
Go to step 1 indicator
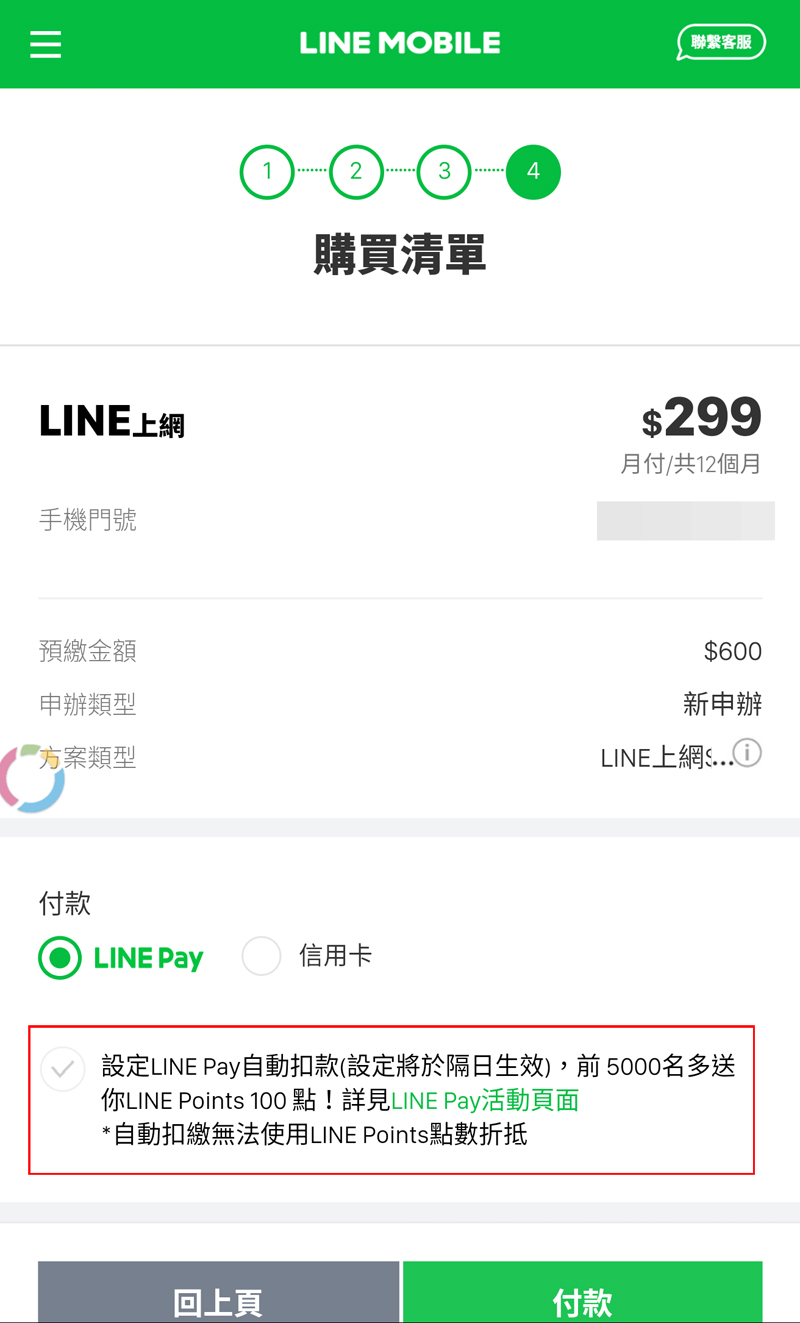tap(267, 172)
